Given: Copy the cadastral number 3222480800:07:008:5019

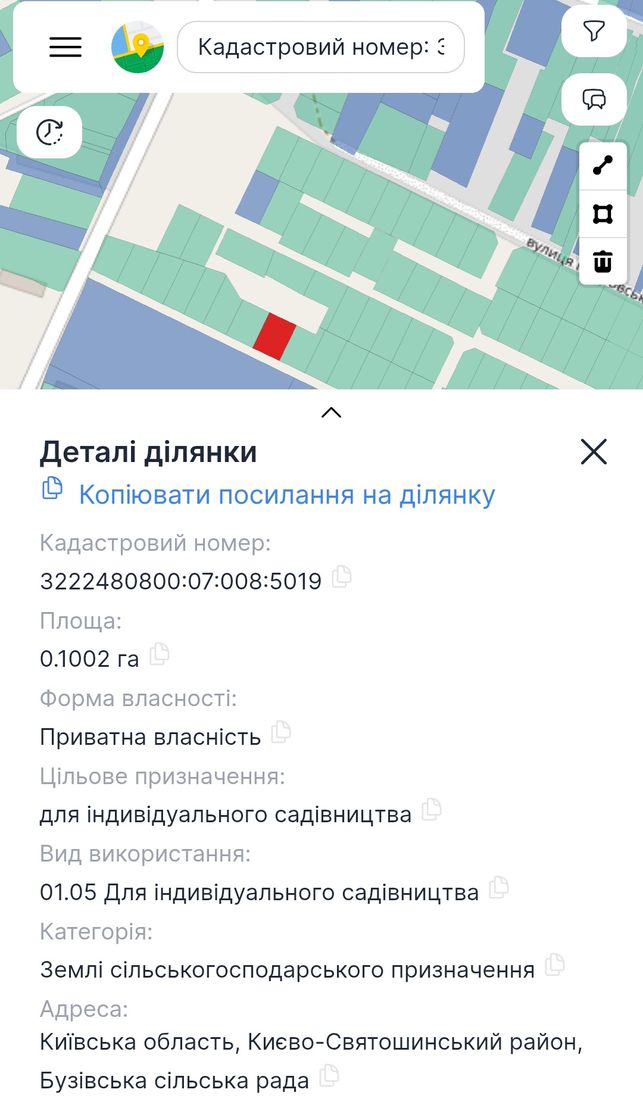Looking at the screenshot, I should pyautogui.click(x=342, y=577).
